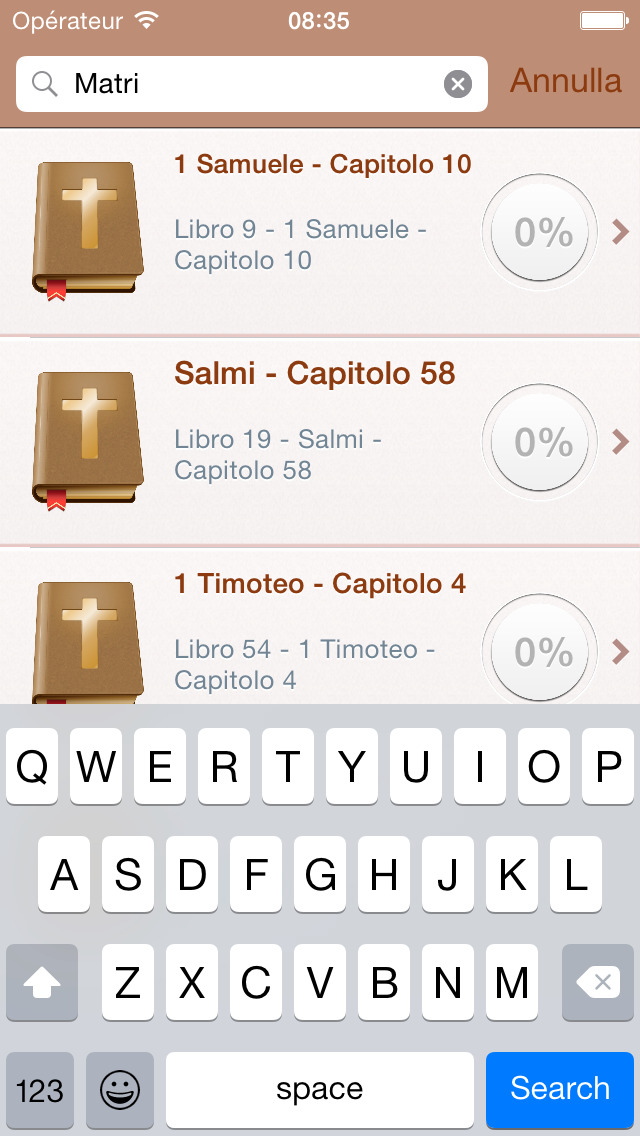Viewport: 640px width, 1136px height.
Task: Open 1 Samuele - Capitolo 10 result
Action: coord(320,233)
